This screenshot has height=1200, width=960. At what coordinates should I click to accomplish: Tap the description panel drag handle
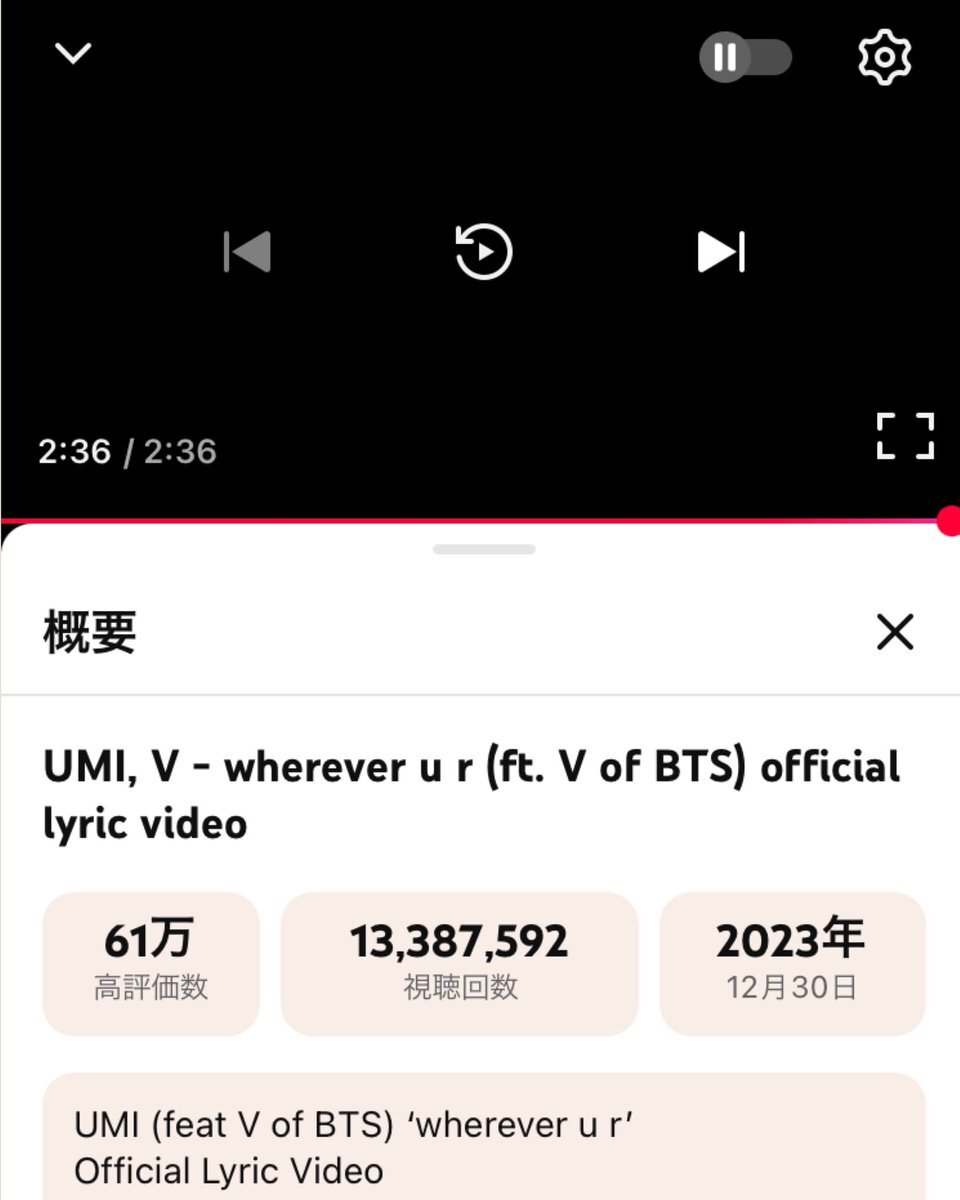484,549
